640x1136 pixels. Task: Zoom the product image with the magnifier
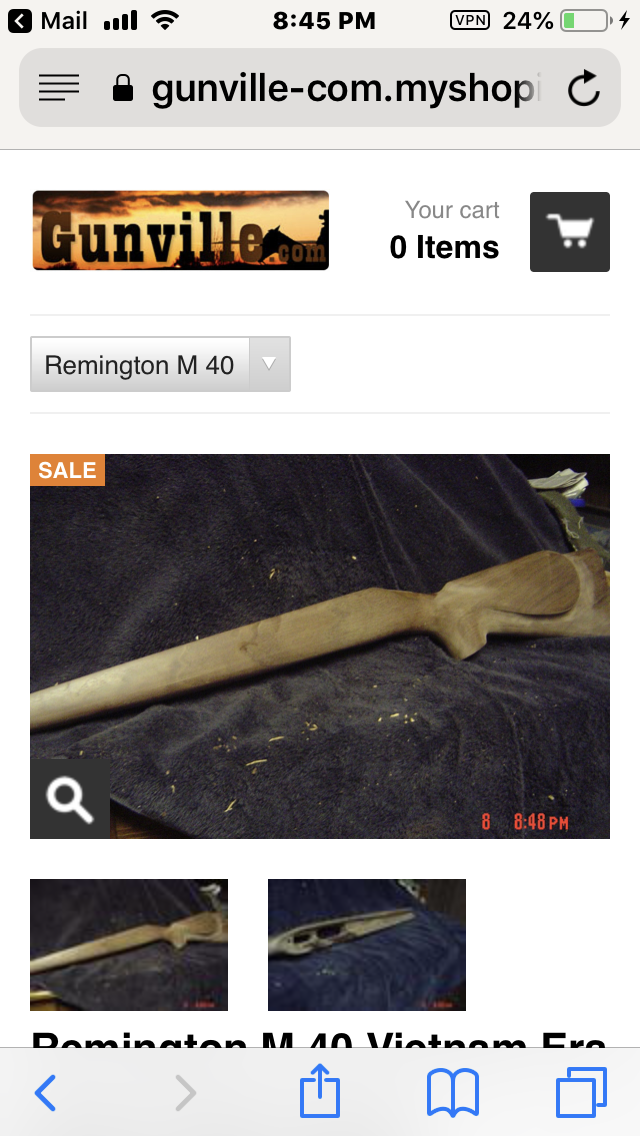(x=70, y=798)
